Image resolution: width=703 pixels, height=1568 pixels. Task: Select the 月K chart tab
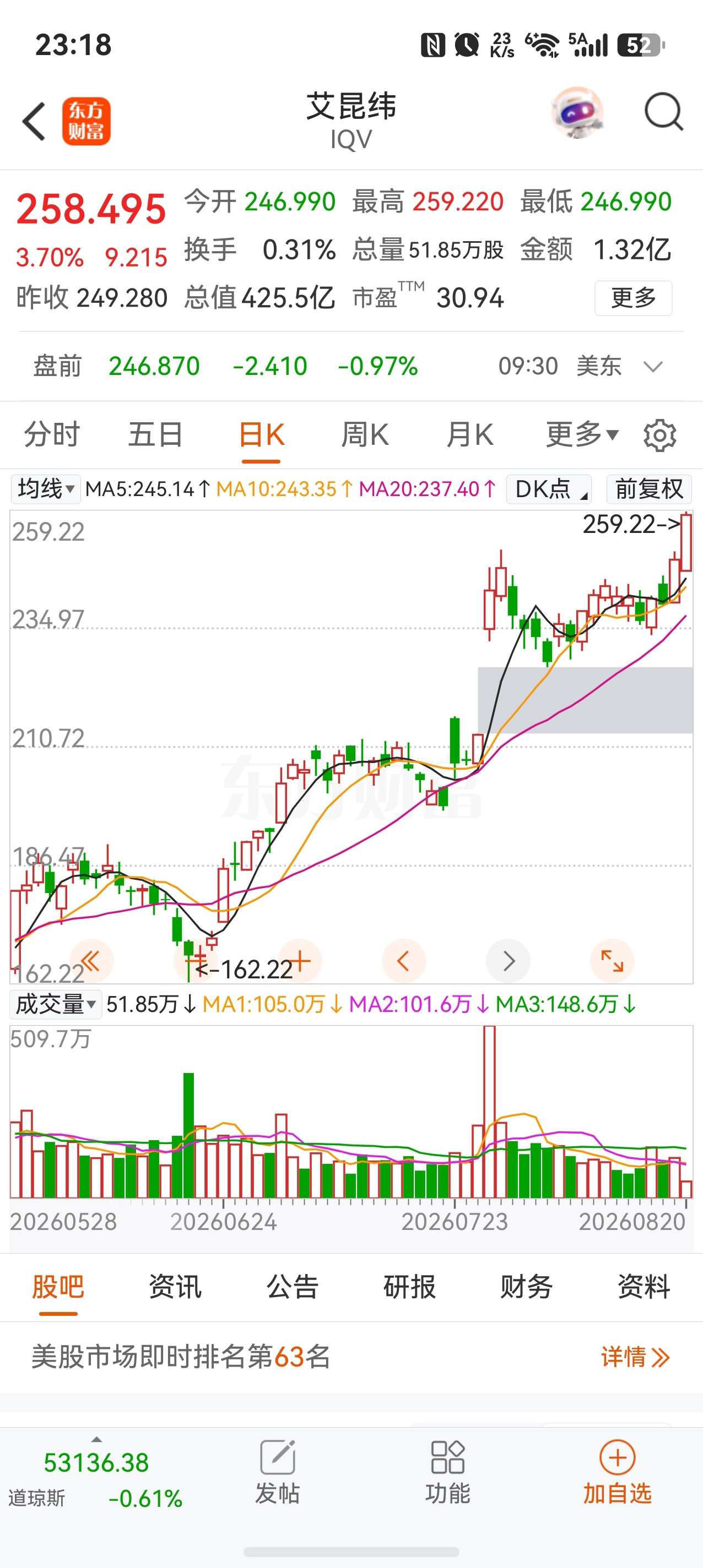(x=469, y=434)
